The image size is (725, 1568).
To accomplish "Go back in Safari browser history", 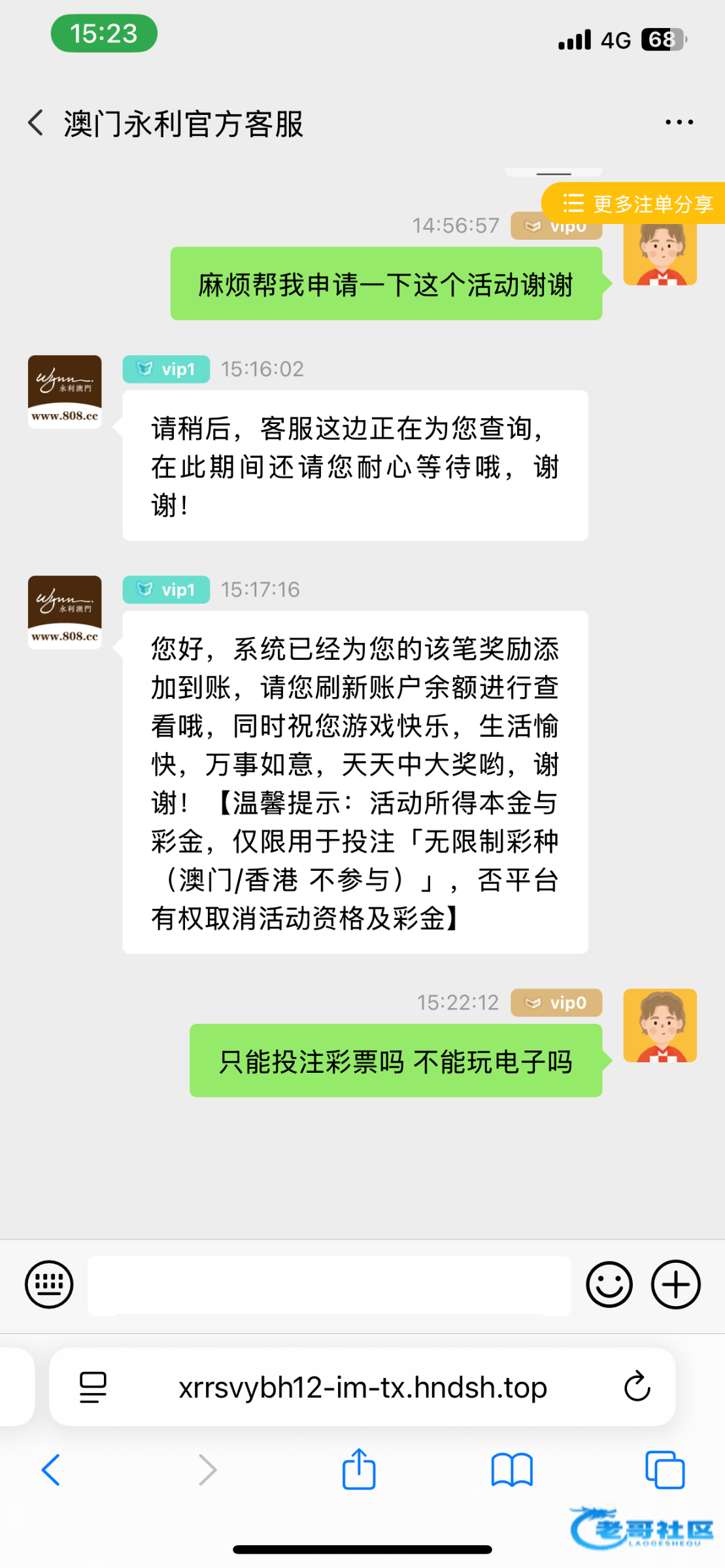I will point(51,1470).
